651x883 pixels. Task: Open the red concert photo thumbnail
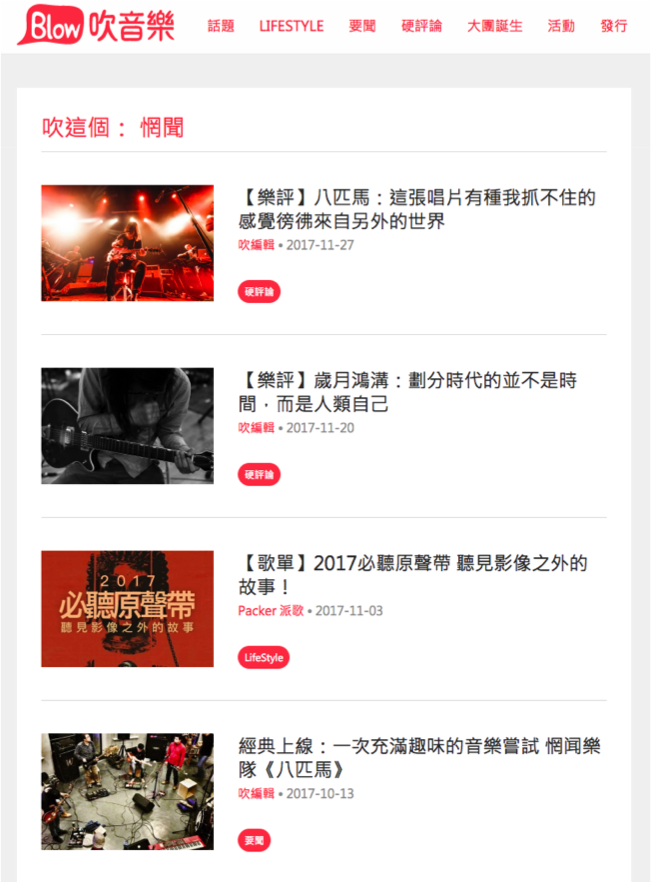click(x=127, y=243)
